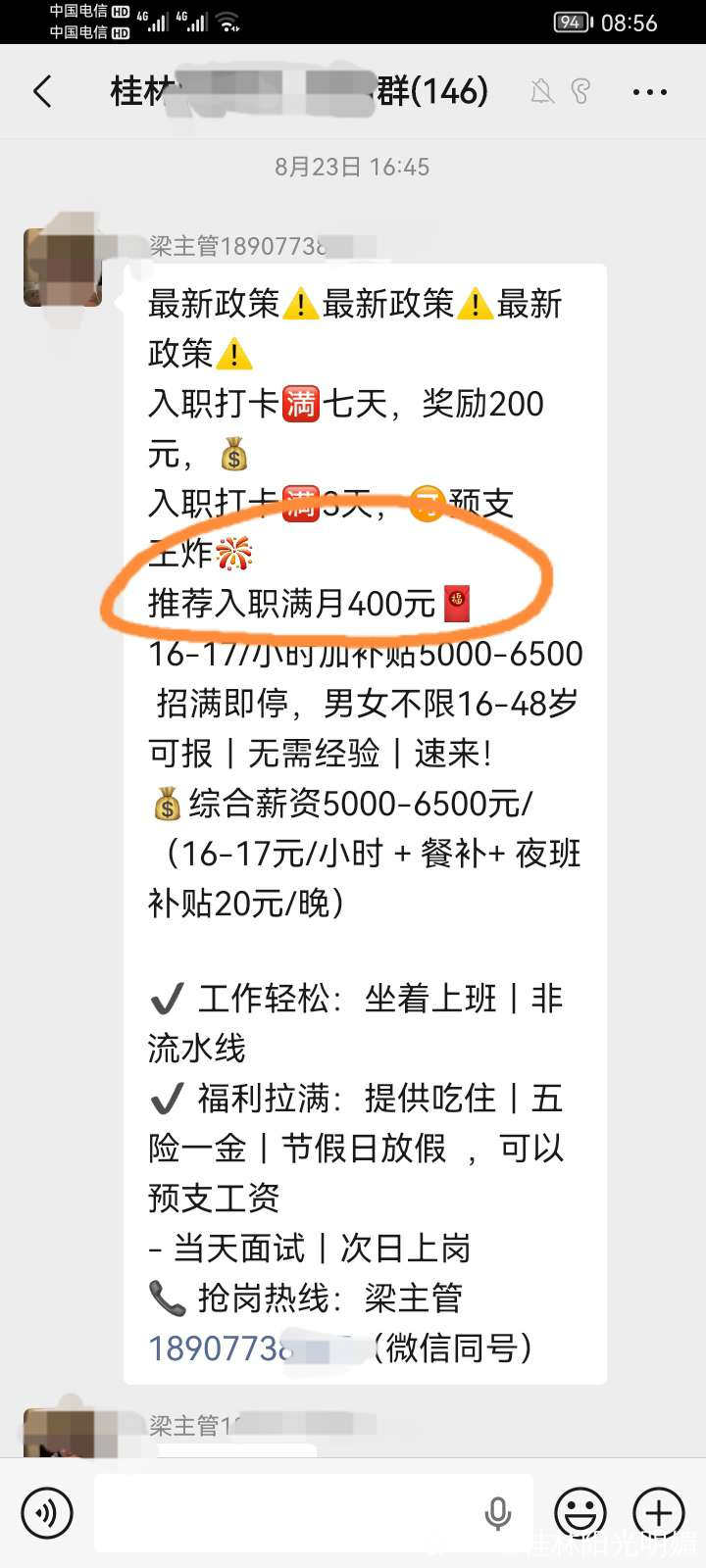Image resolution: width=706 pixels, height=1568 pixels.
Task: Open the emoji sticker picker
Action: (580, 1512)
